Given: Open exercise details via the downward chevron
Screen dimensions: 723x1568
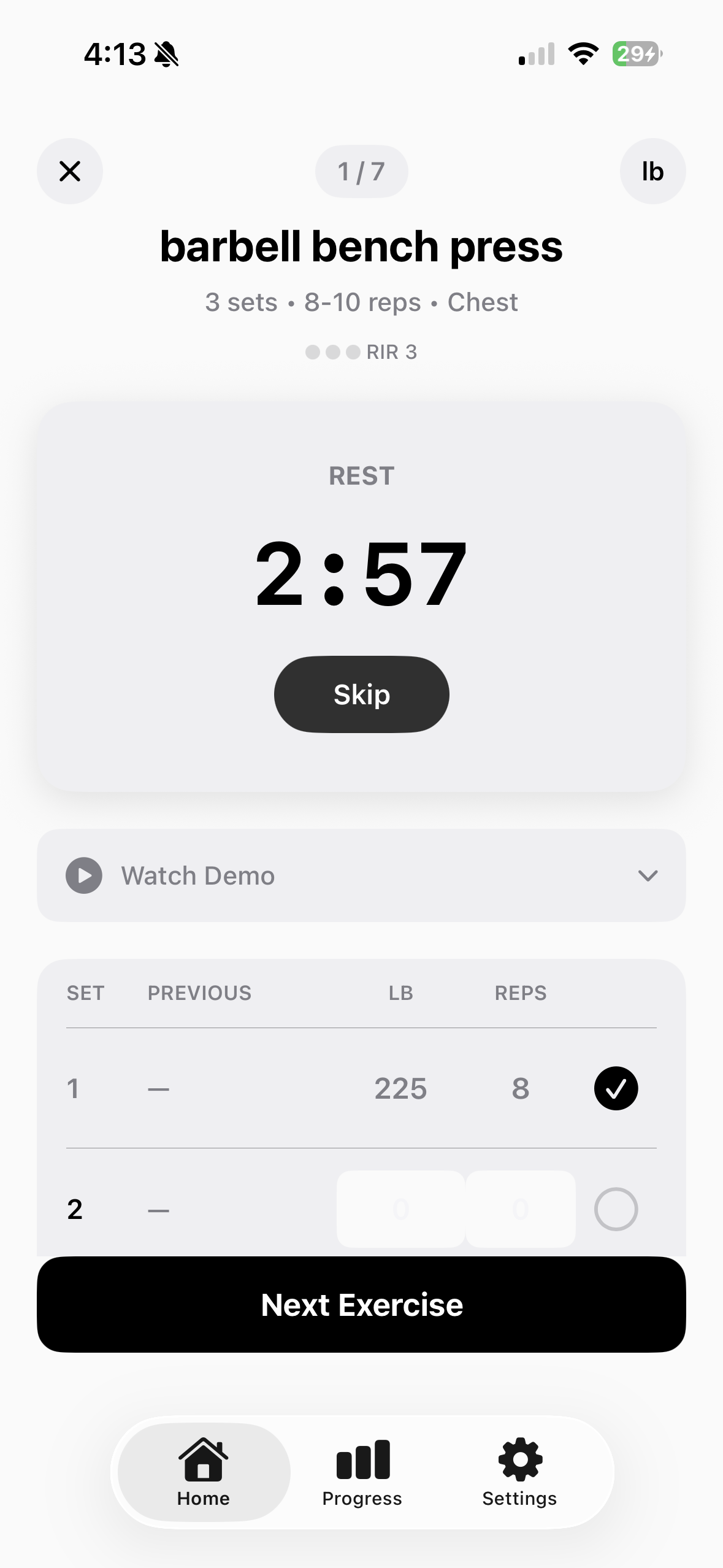Looking at the screenshot, I should [648, 875].
